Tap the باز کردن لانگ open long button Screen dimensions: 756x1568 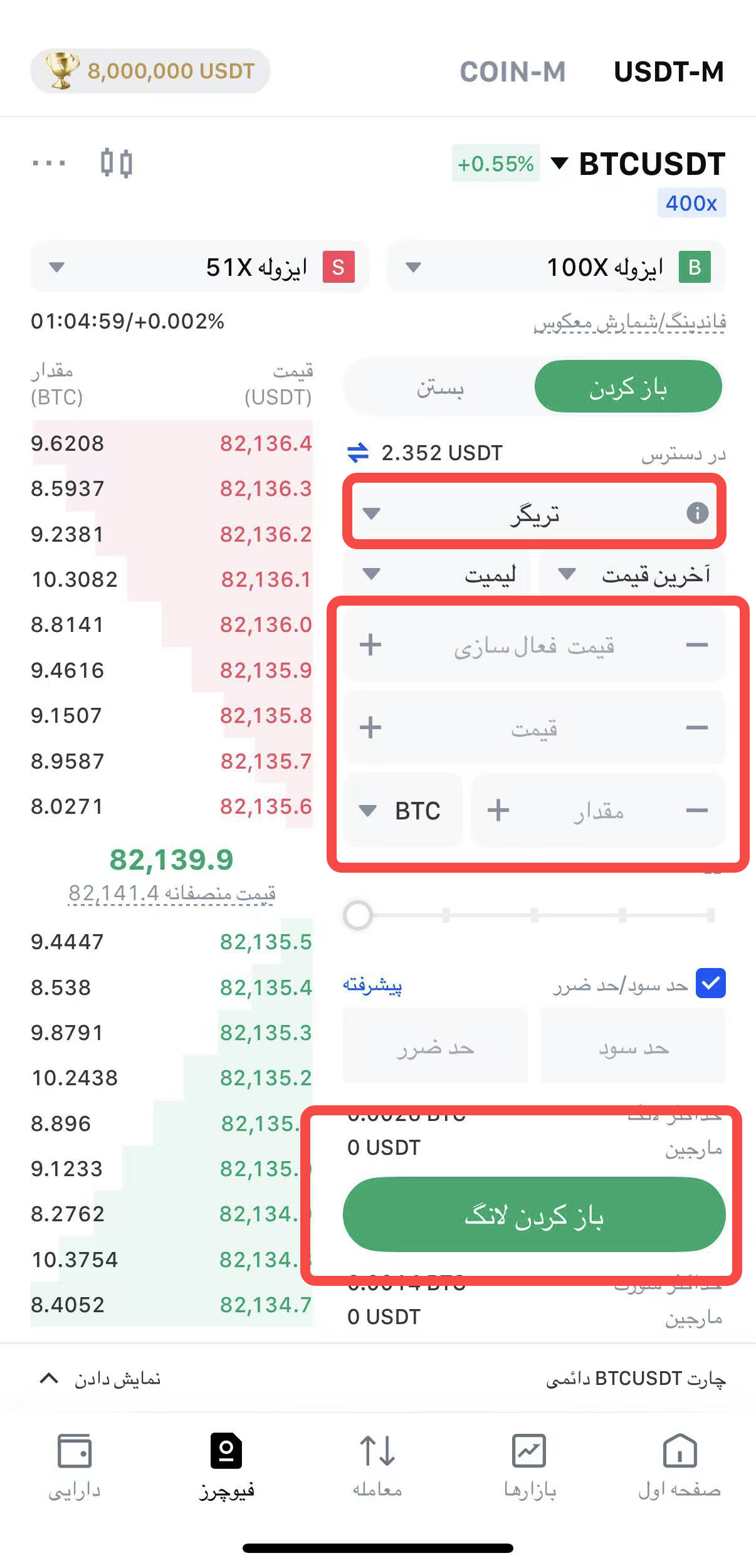534,1216
